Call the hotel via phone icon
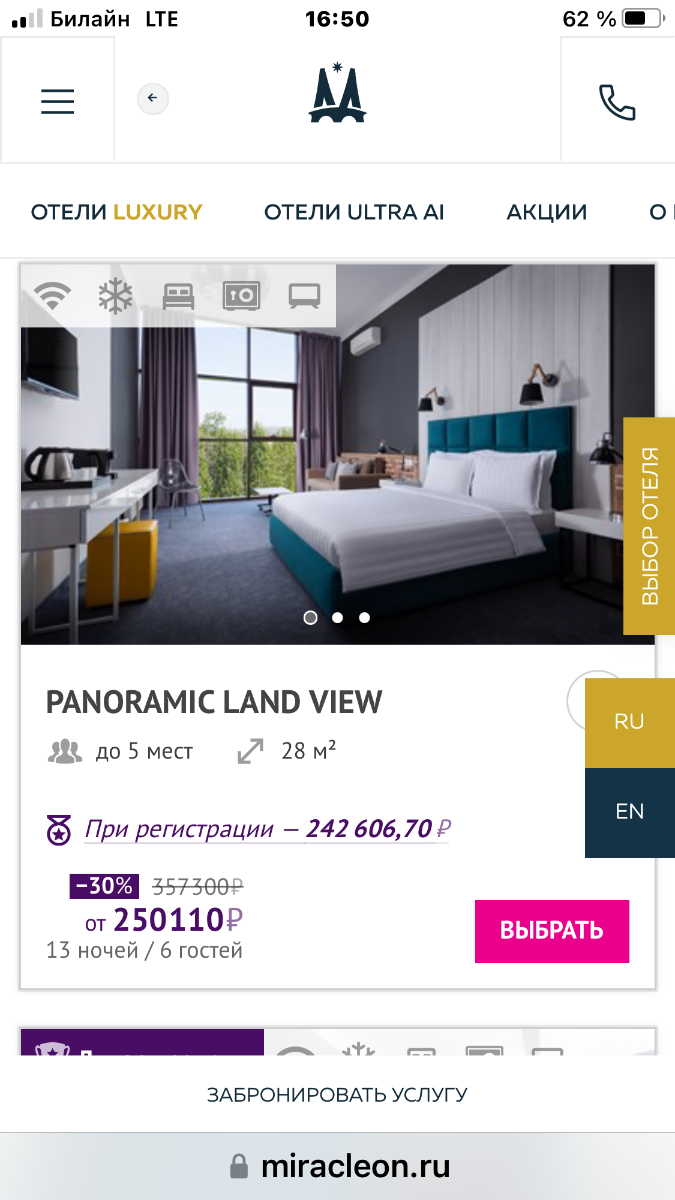 pos(617,102)
